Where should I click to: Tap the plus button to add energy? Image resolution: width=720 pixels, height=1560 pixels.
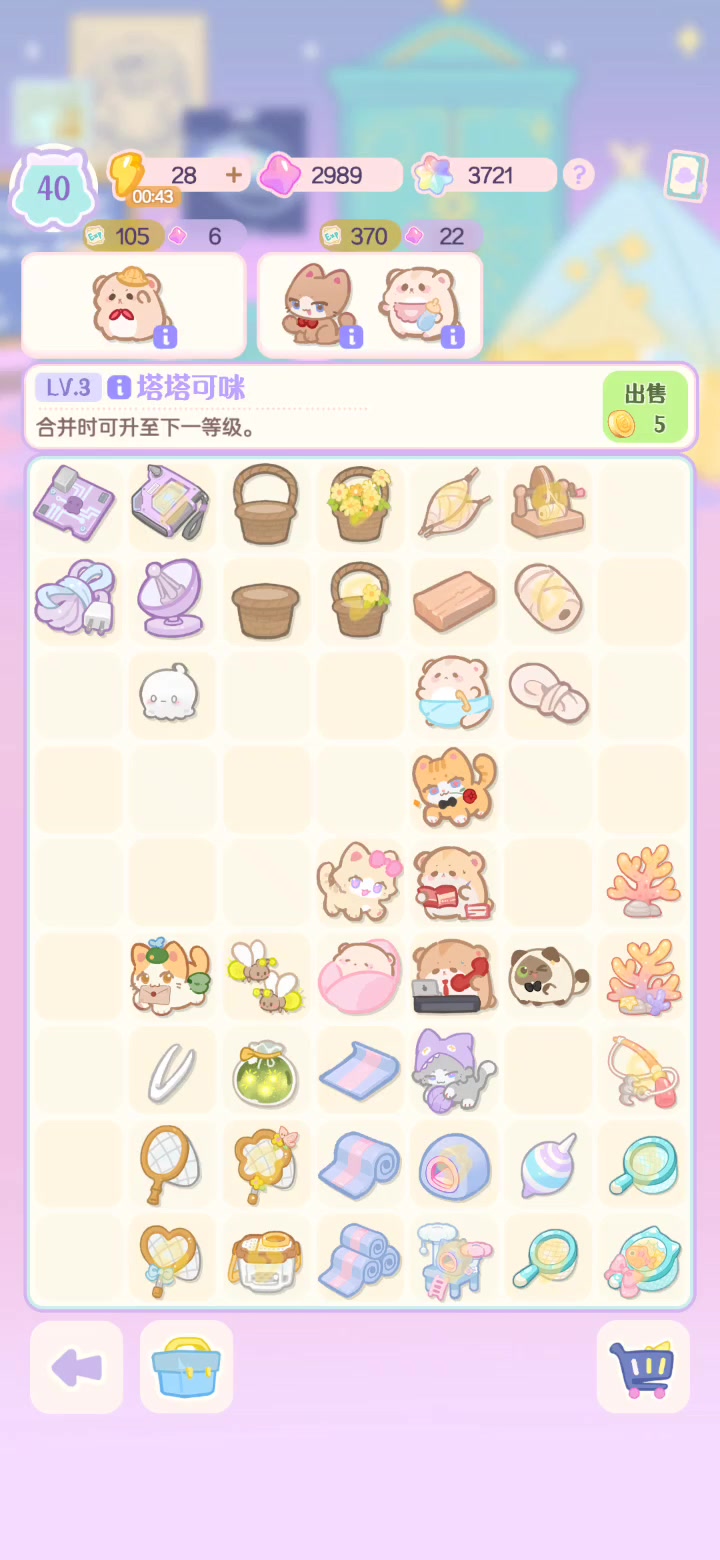[x=234, y=175]
